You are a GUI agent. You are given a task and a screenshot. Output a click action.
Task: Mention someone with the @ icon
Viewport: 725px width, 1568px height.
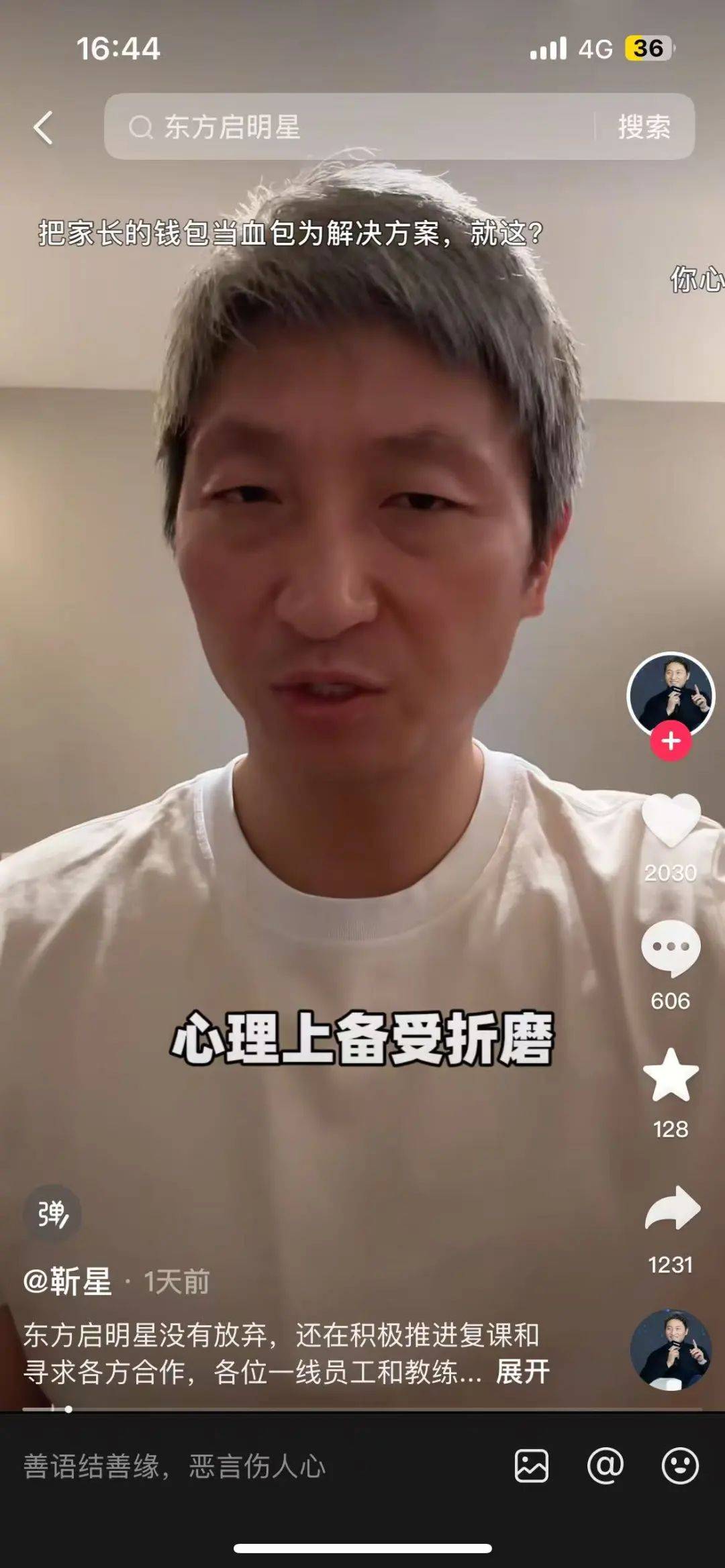pyautogui.click(x=605, y=1466)
